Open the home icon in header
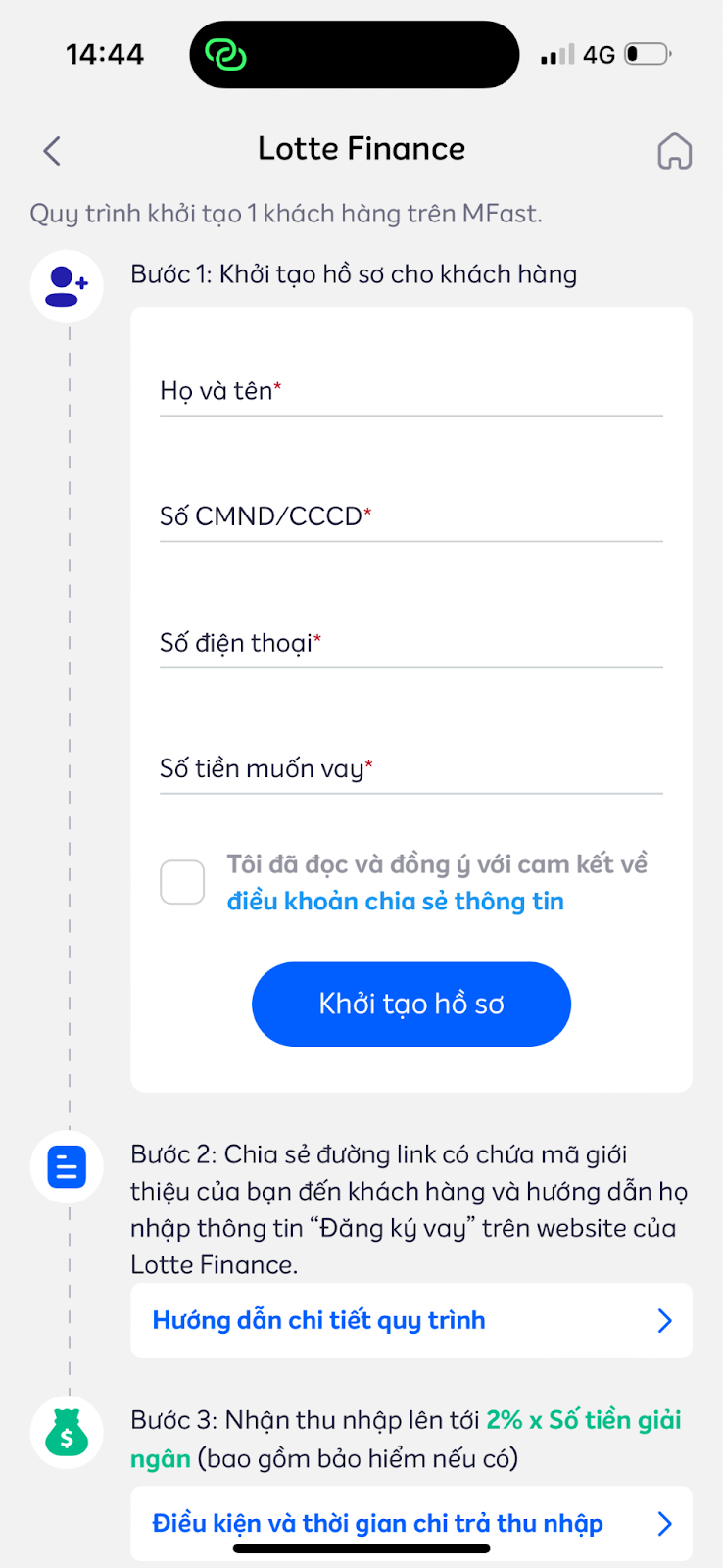The image size is (723, 1568). 674,151
